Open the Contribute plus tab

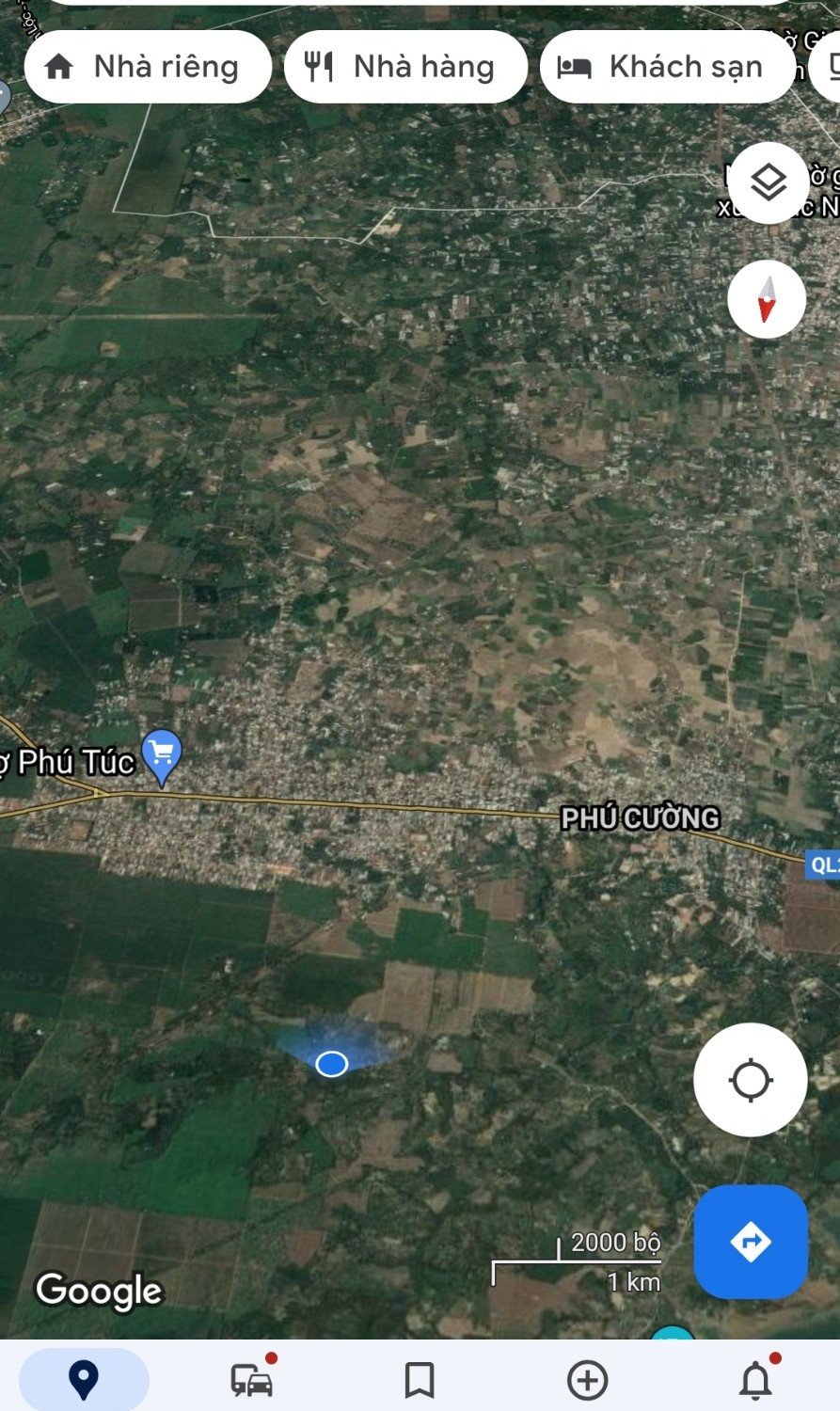click(588, 1380)
